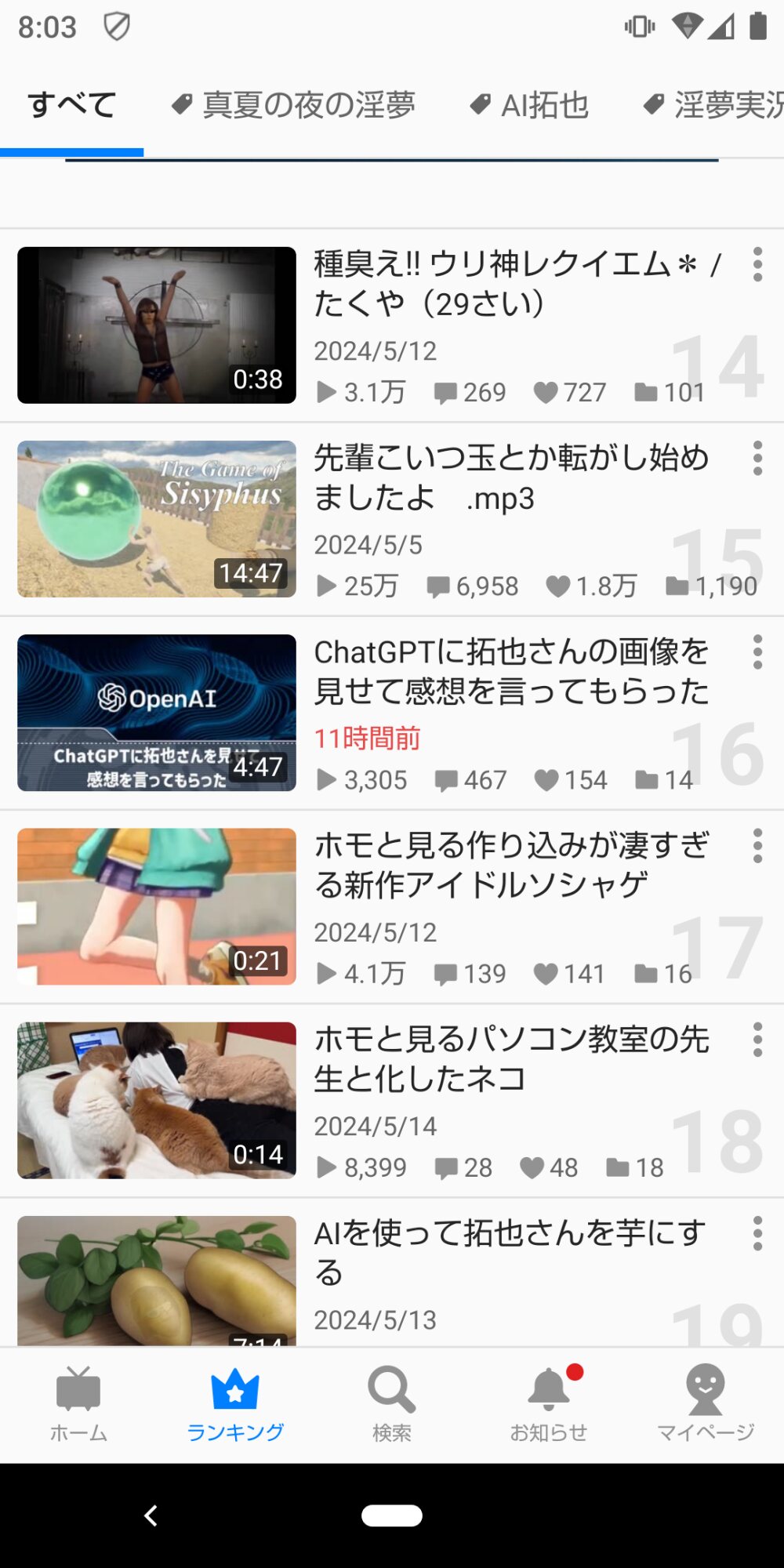This screenshot has width=784, height=1568.
Task: Open more options for 種臭え!! ウリ神レクイエム
Action: coord(757,264)
